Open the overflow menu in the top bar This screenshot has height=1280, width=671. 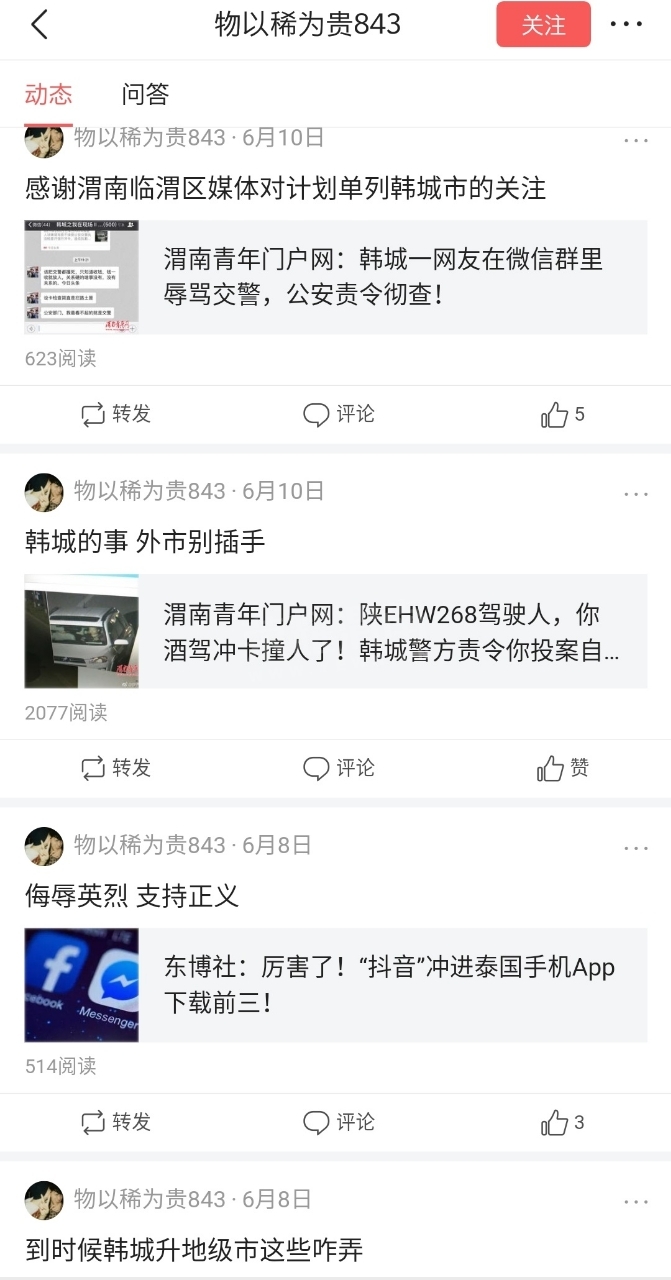[x=626, y=25]
